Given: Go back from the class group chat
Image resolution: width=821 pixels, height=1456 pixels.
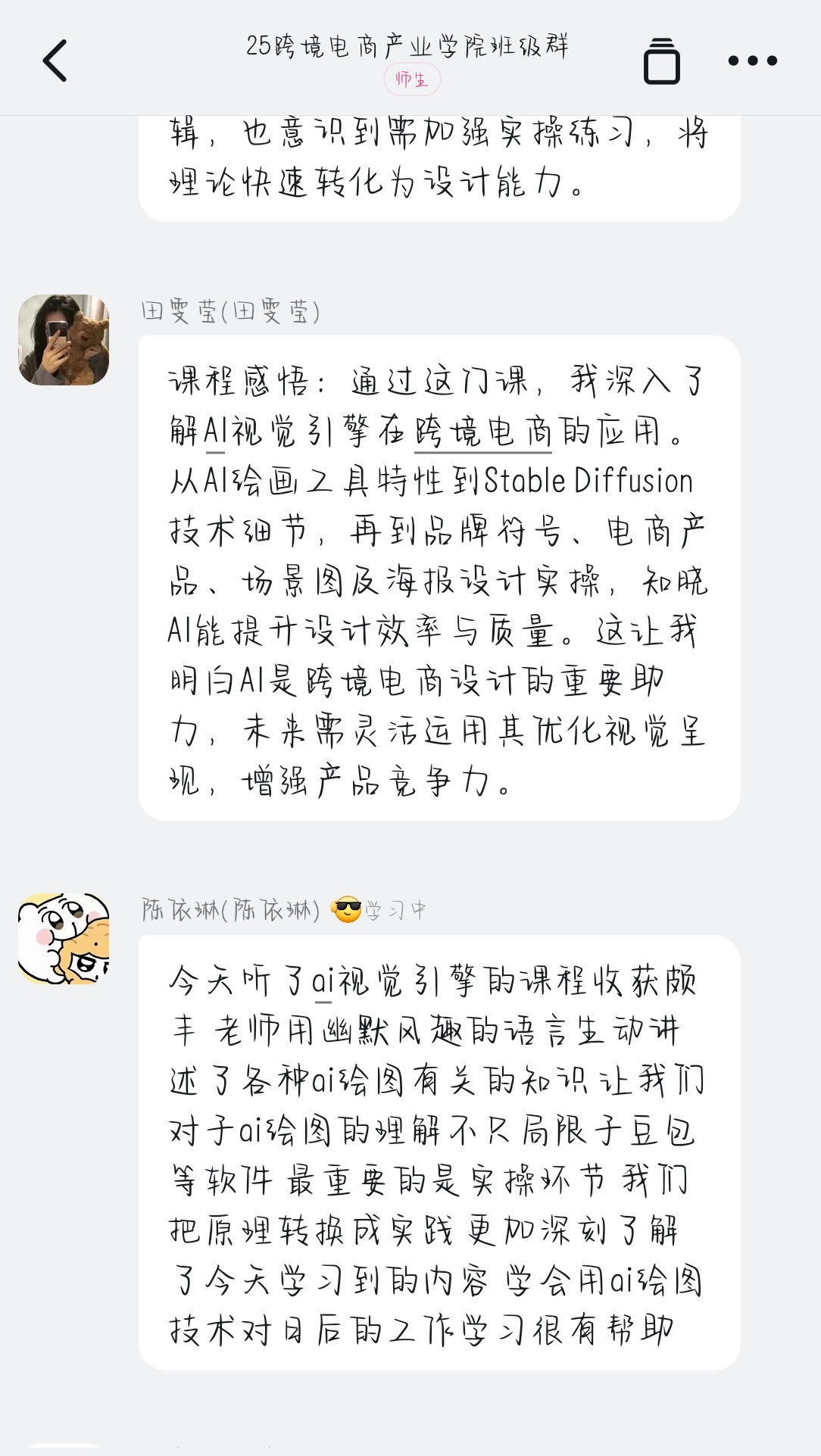Looking at the screenshot, I should (55, 61).
